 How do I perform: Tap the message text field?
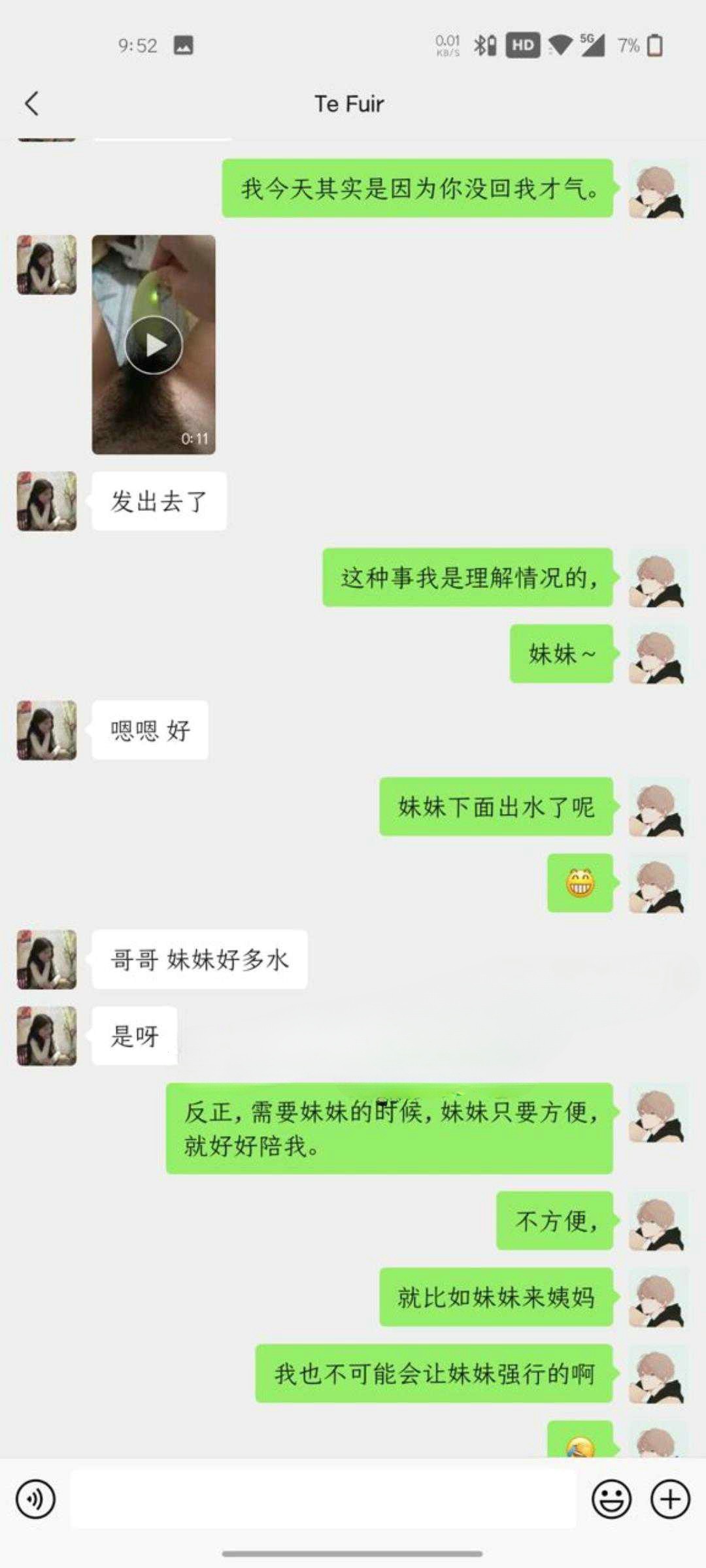[x=323, y=1499]
